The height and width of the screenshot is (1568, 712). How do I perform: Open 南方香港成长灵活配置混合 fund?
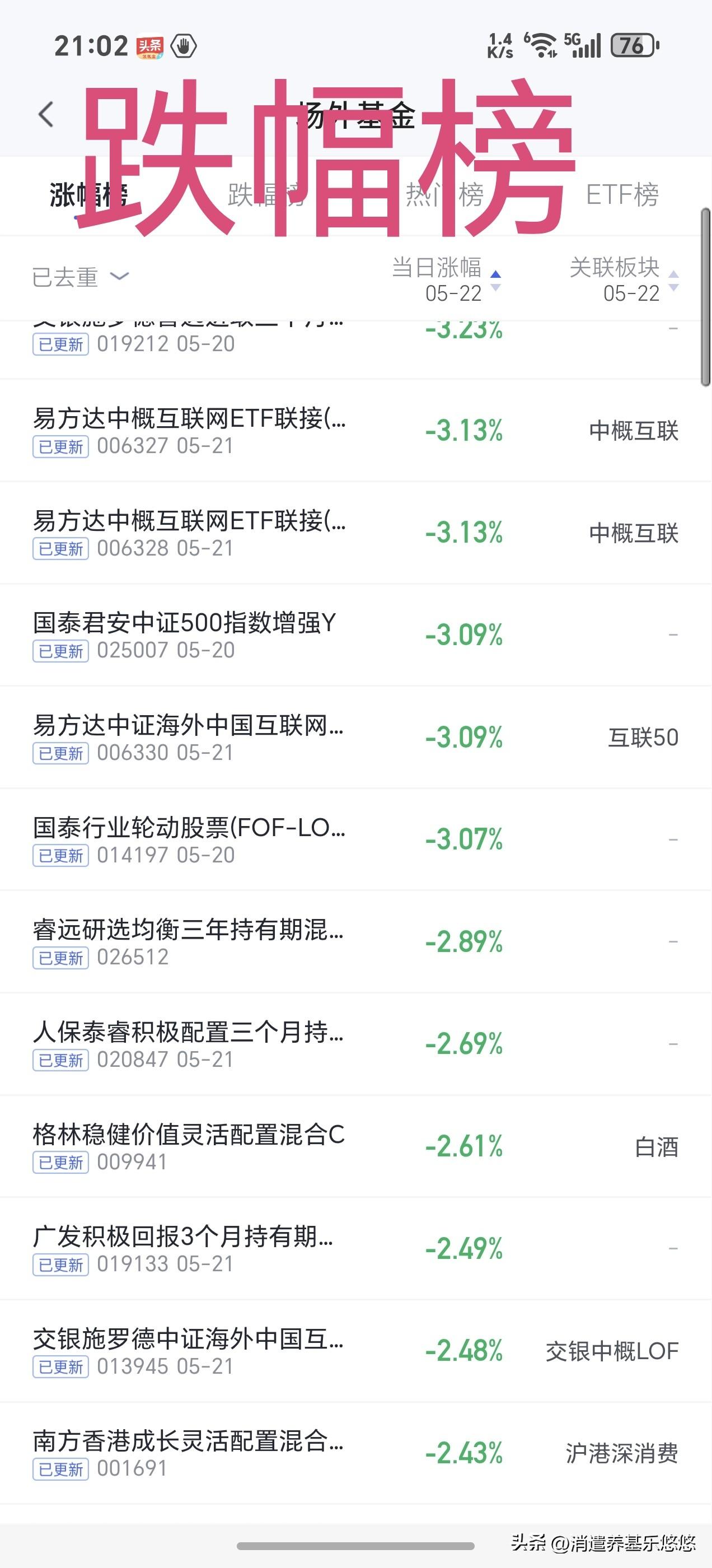point(356,1454)
